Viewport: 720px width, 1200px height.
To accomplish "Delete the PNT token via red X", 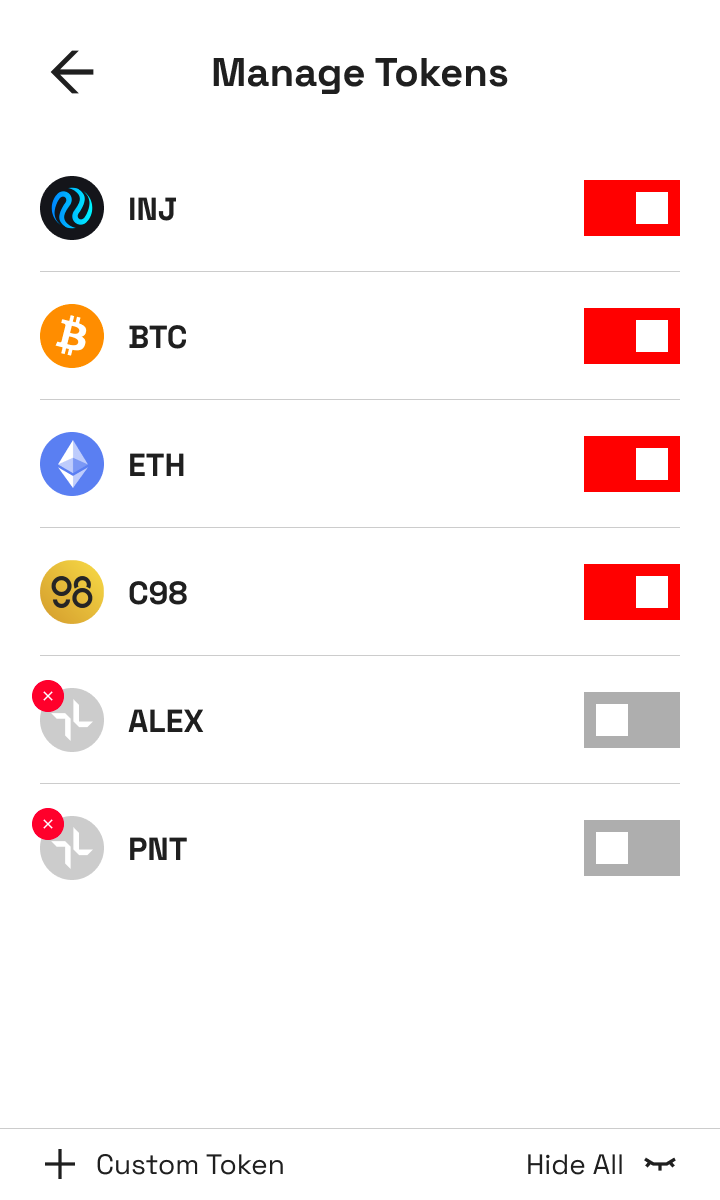I will coord(48,824).
